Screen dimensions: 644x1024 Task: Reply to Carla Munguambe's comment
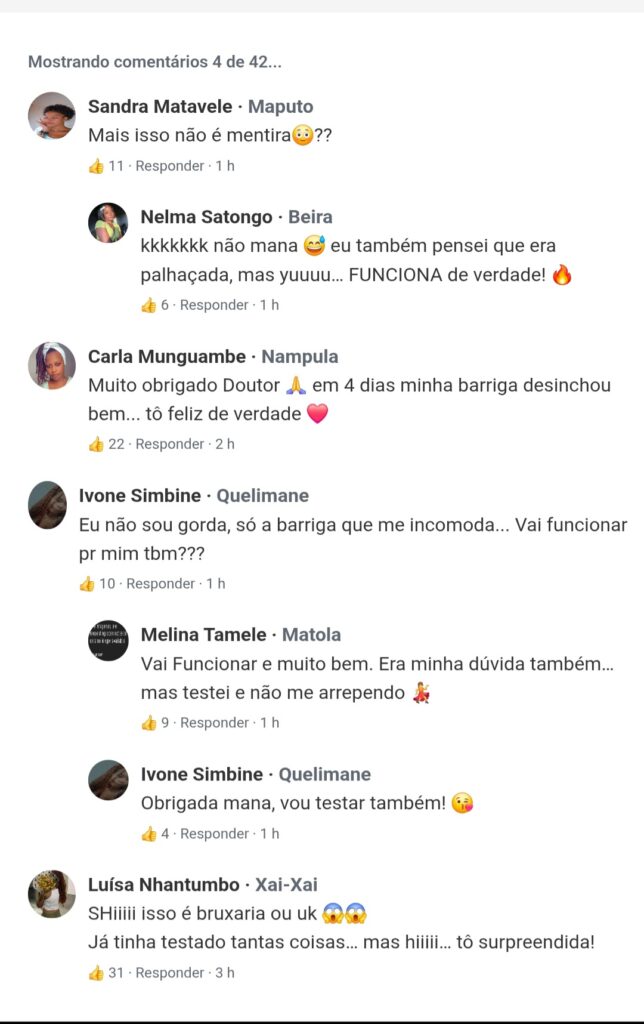pyautogui.click(x=170, y=444)
